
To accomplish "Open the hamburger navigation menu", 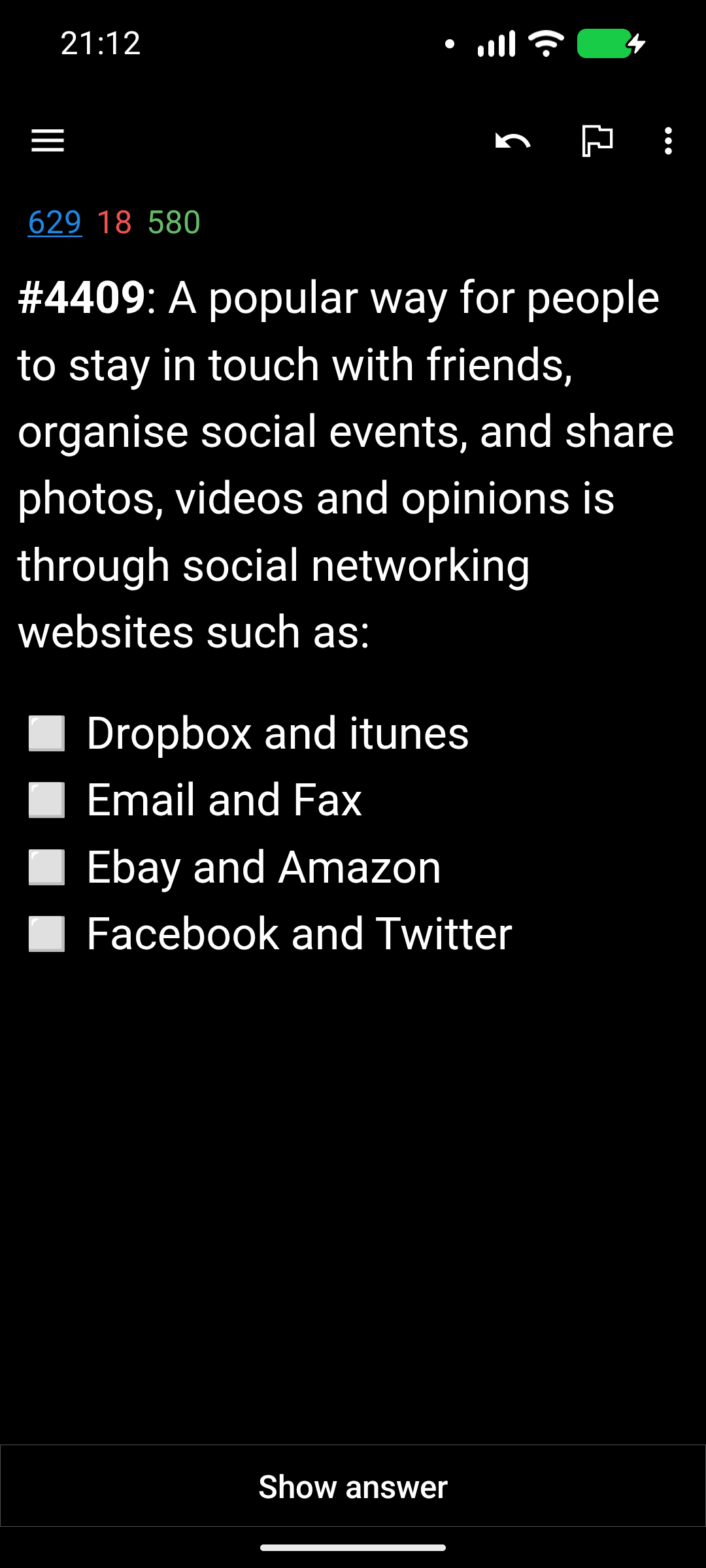I will 48,140.
